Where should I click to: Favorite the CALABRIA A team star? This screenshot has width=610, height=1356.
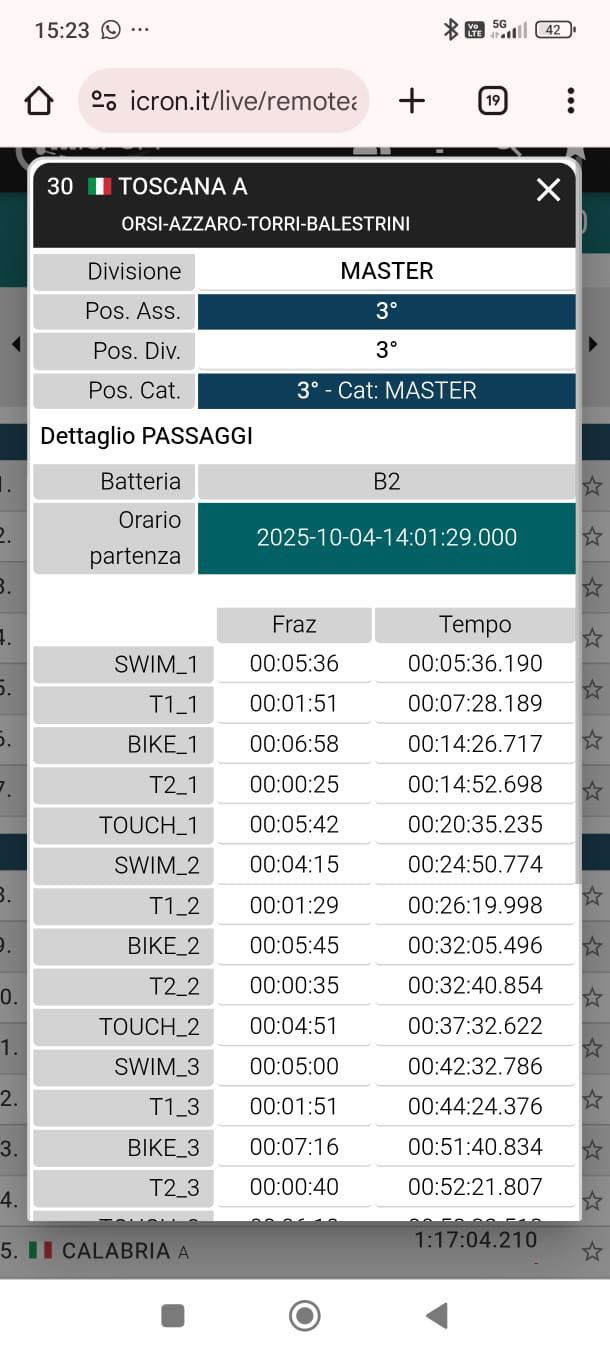(592, 1251)
